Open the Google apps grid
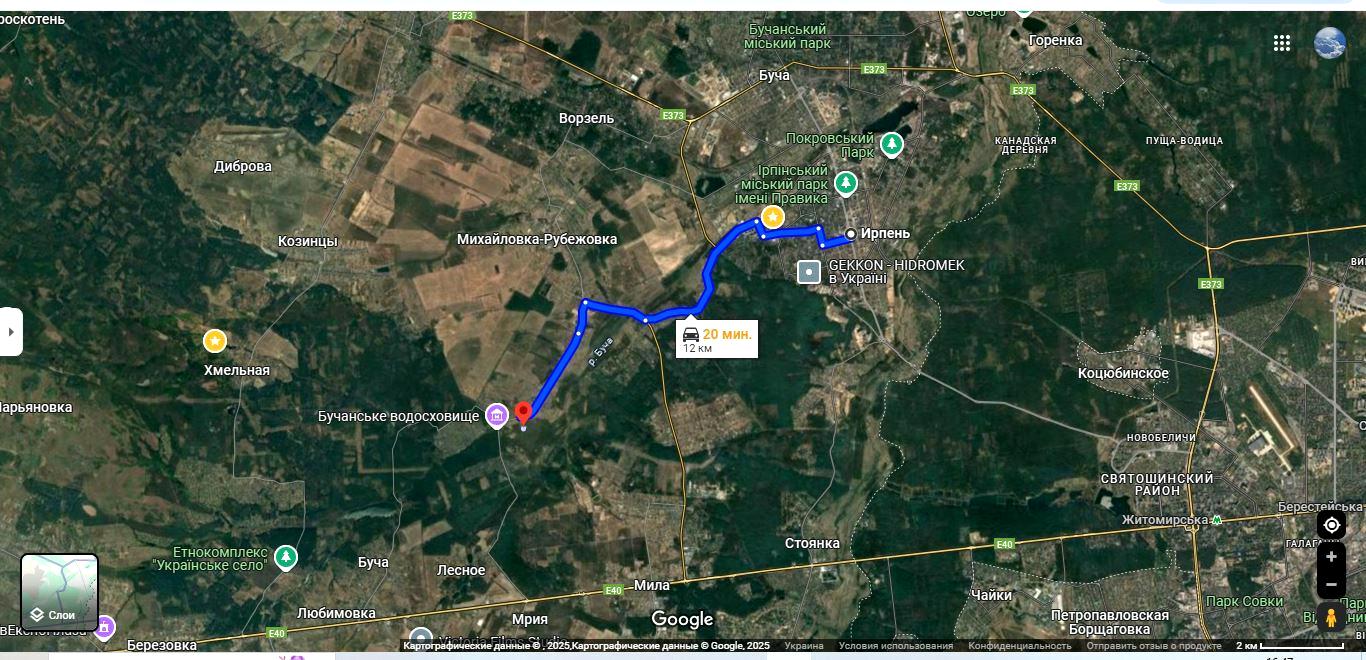The image size is (1366, 660). pos(1282,43)
